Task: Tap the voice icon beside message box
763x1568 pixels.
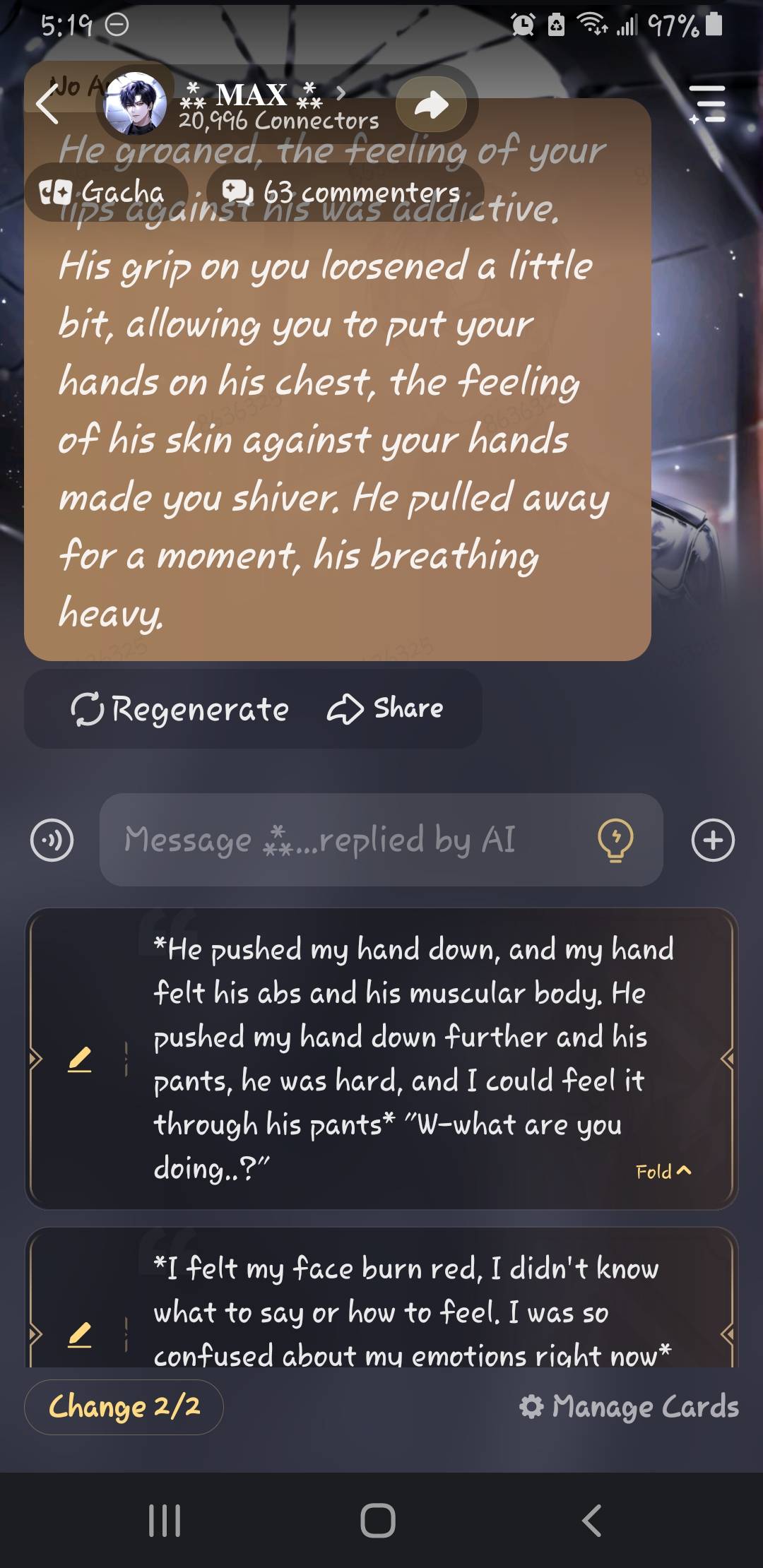Action: click(x=52, y=840)
